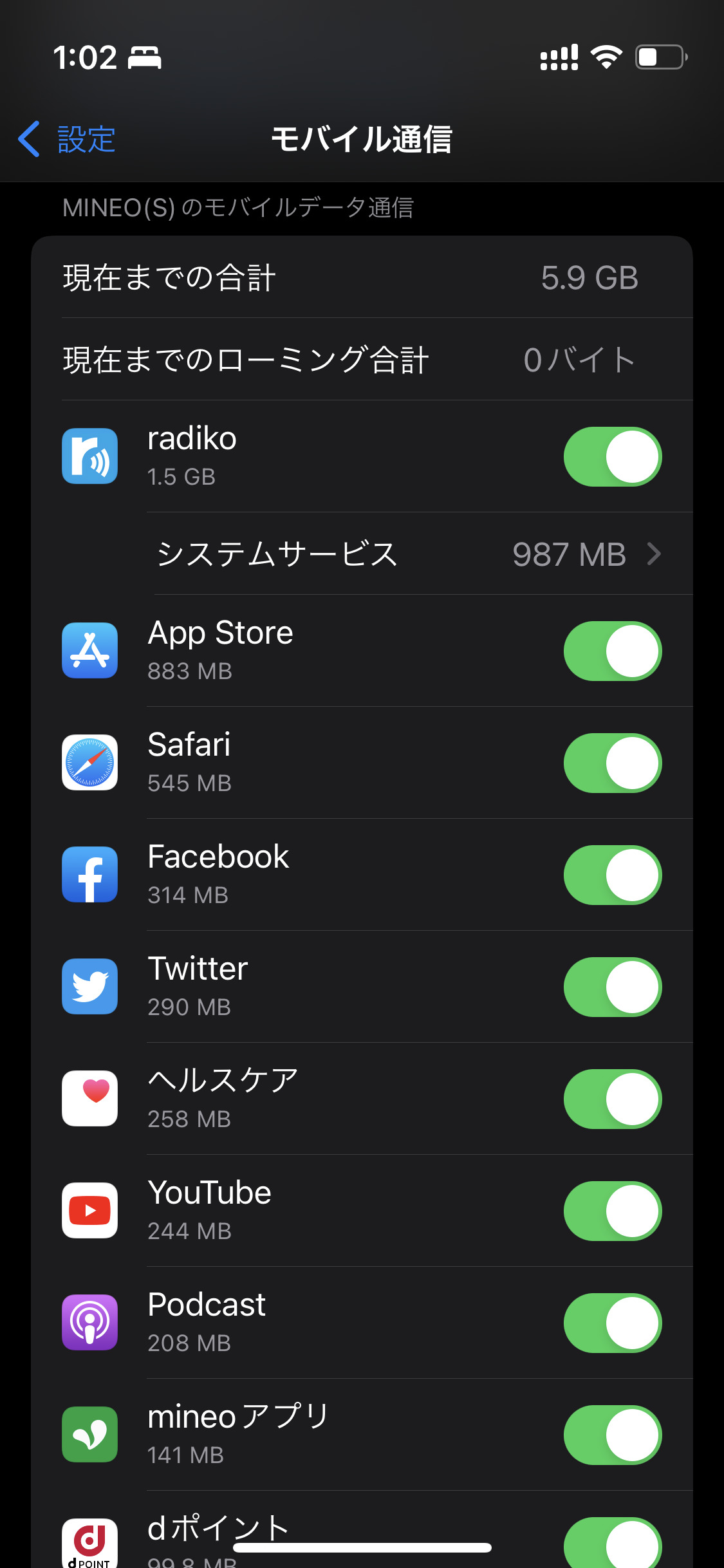Switch off dポイント mobile data

[x=612, y=1545]
